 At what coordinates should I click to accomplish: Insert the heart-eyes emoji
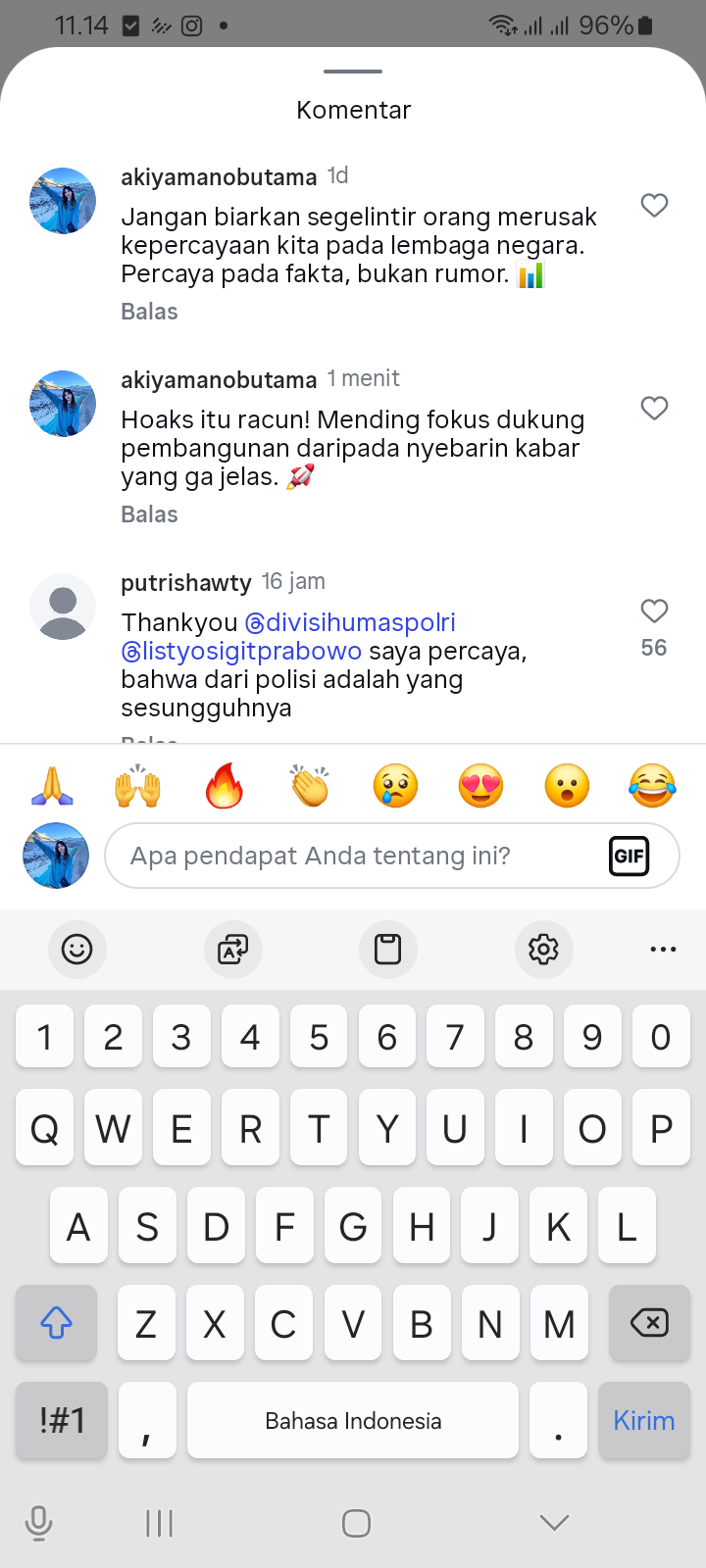480,786
